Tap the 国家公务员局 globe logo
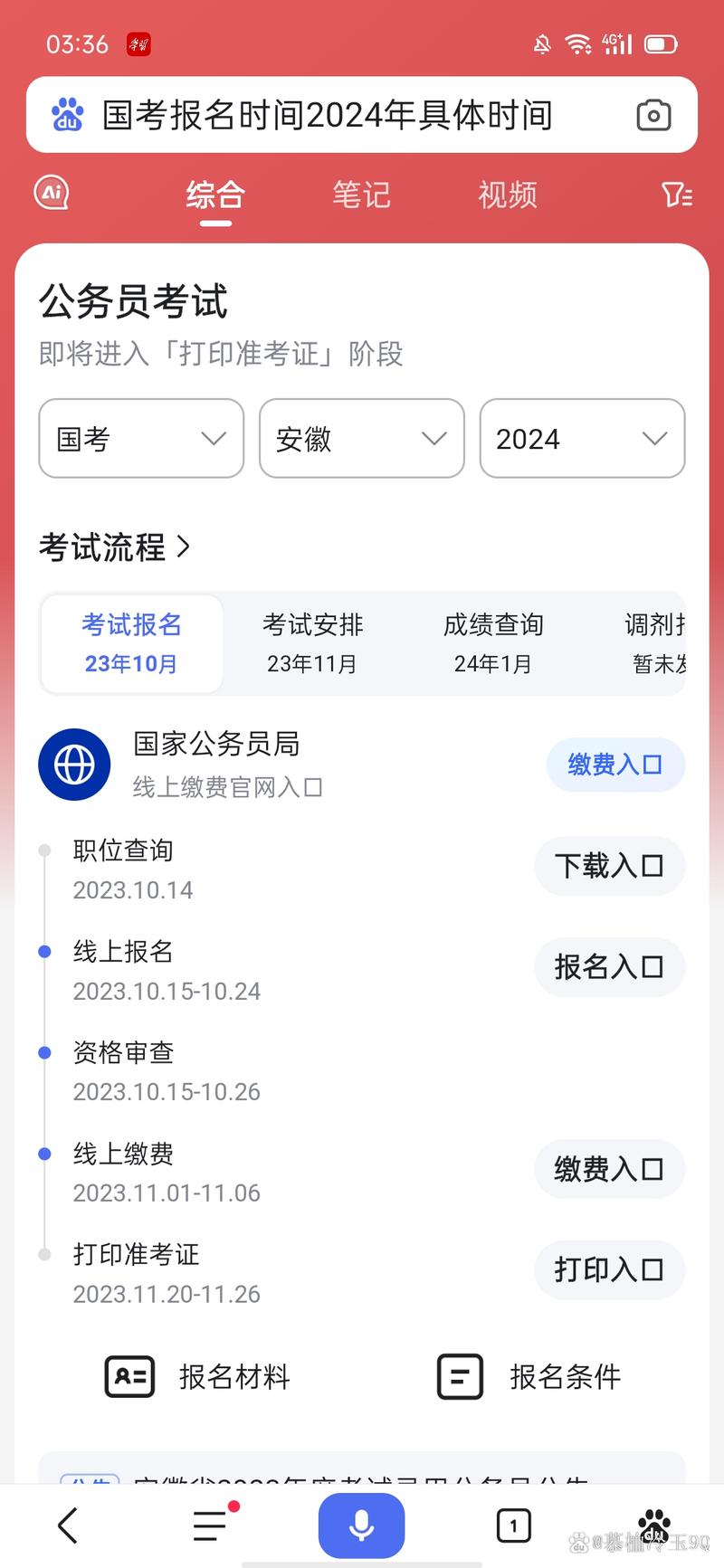 point(74,765)
